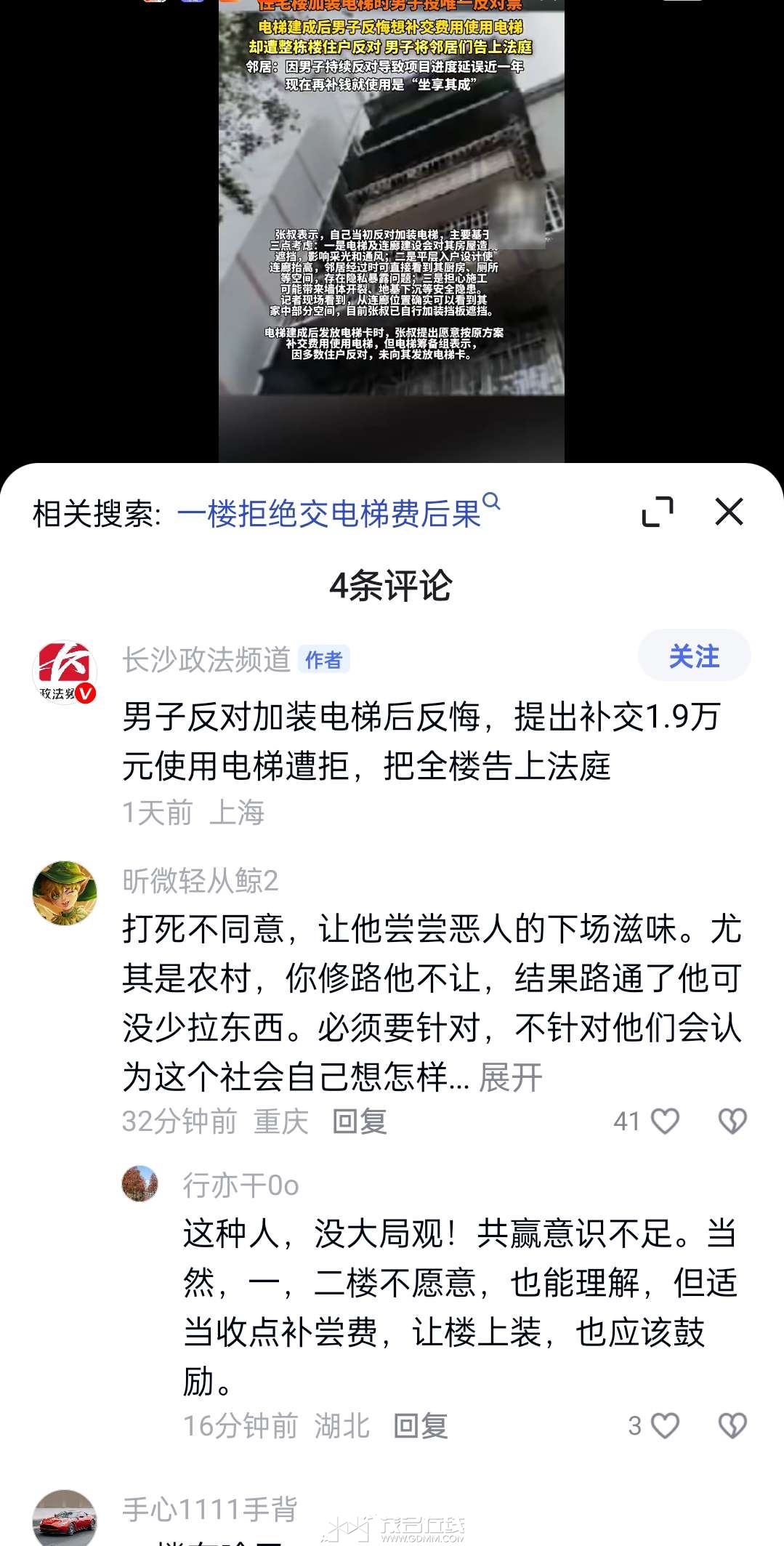Open 长沙政法频道 avatar profile
Screen dimensions: 784x1546
65,672
